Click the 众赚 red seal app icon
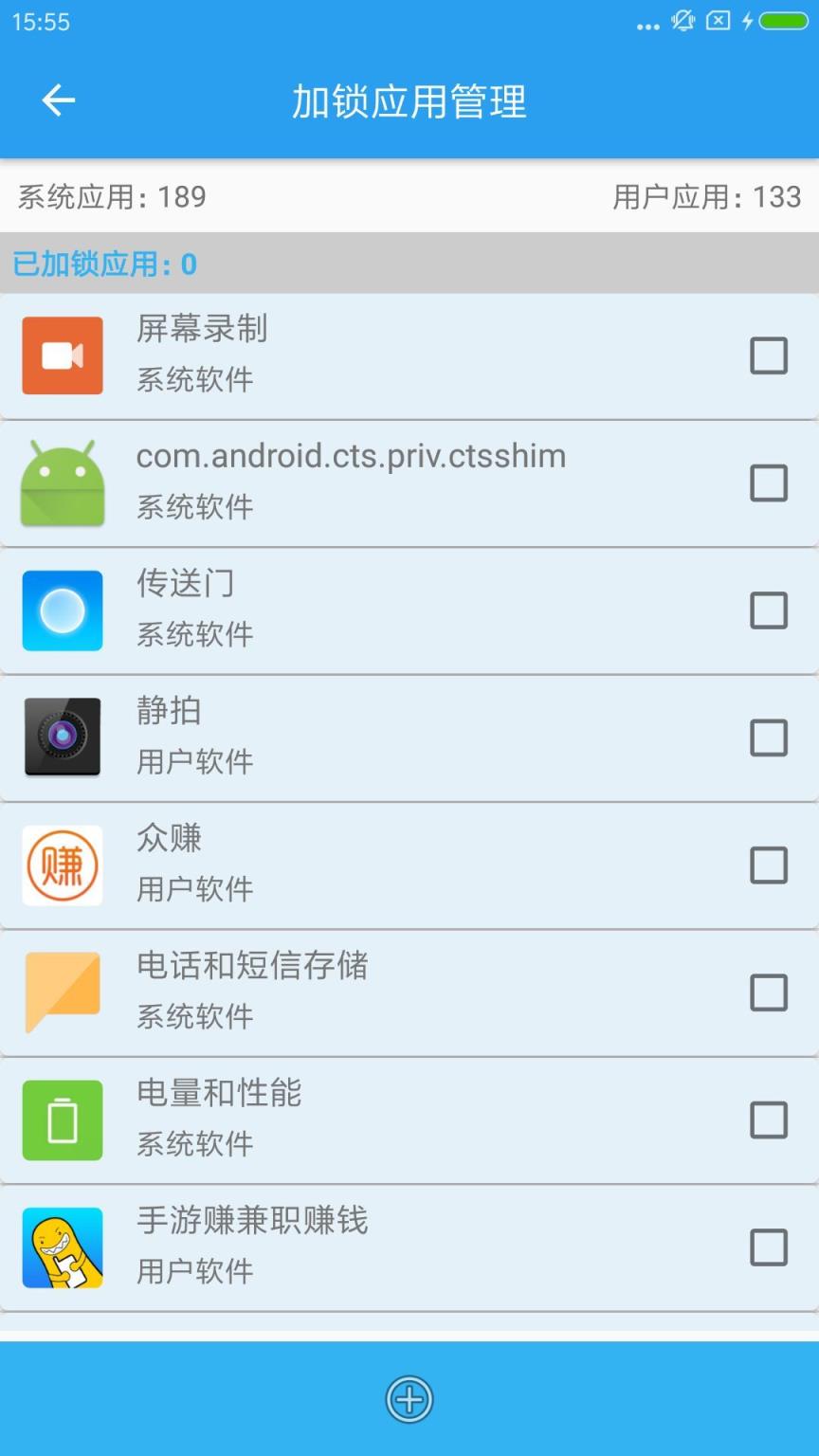This screenshot has height=1456, width=819. (x=63, y=865)
